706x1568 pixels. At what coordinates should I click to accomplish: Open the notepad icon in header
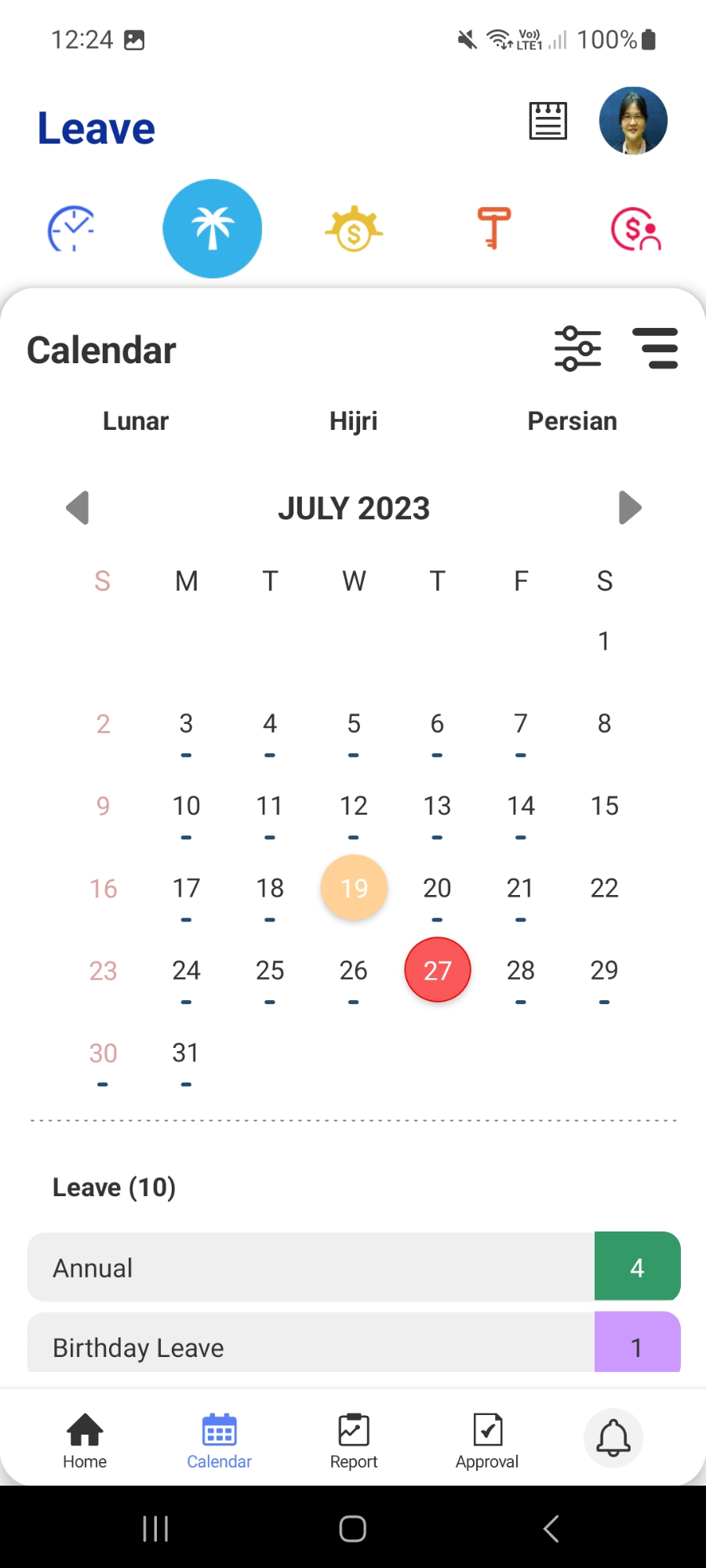[548, 121]
